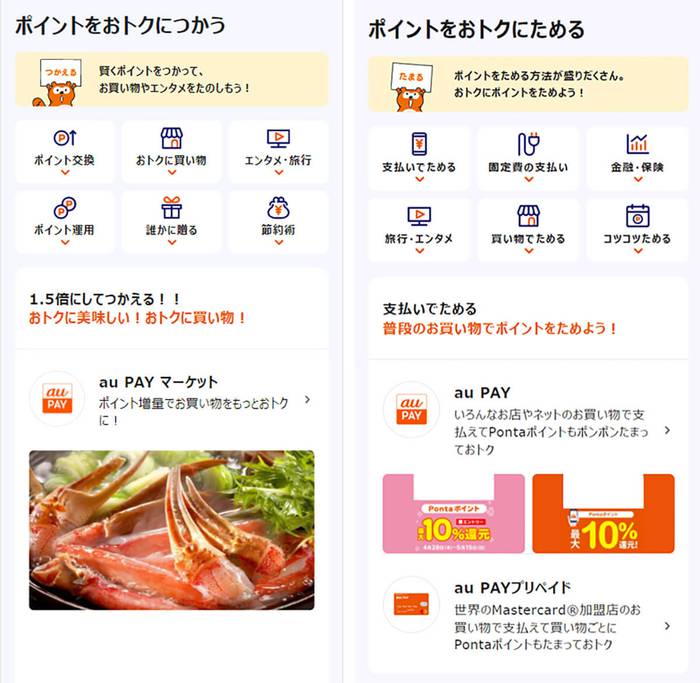View the crab hot pot promotion image
Screen dimensions: 700x683
[x=171, y=529]
